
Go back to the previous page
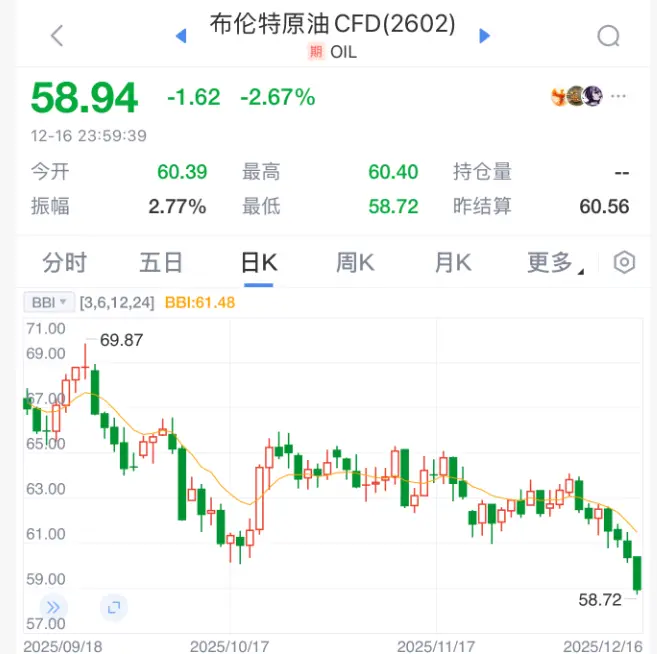pos(57,36)
